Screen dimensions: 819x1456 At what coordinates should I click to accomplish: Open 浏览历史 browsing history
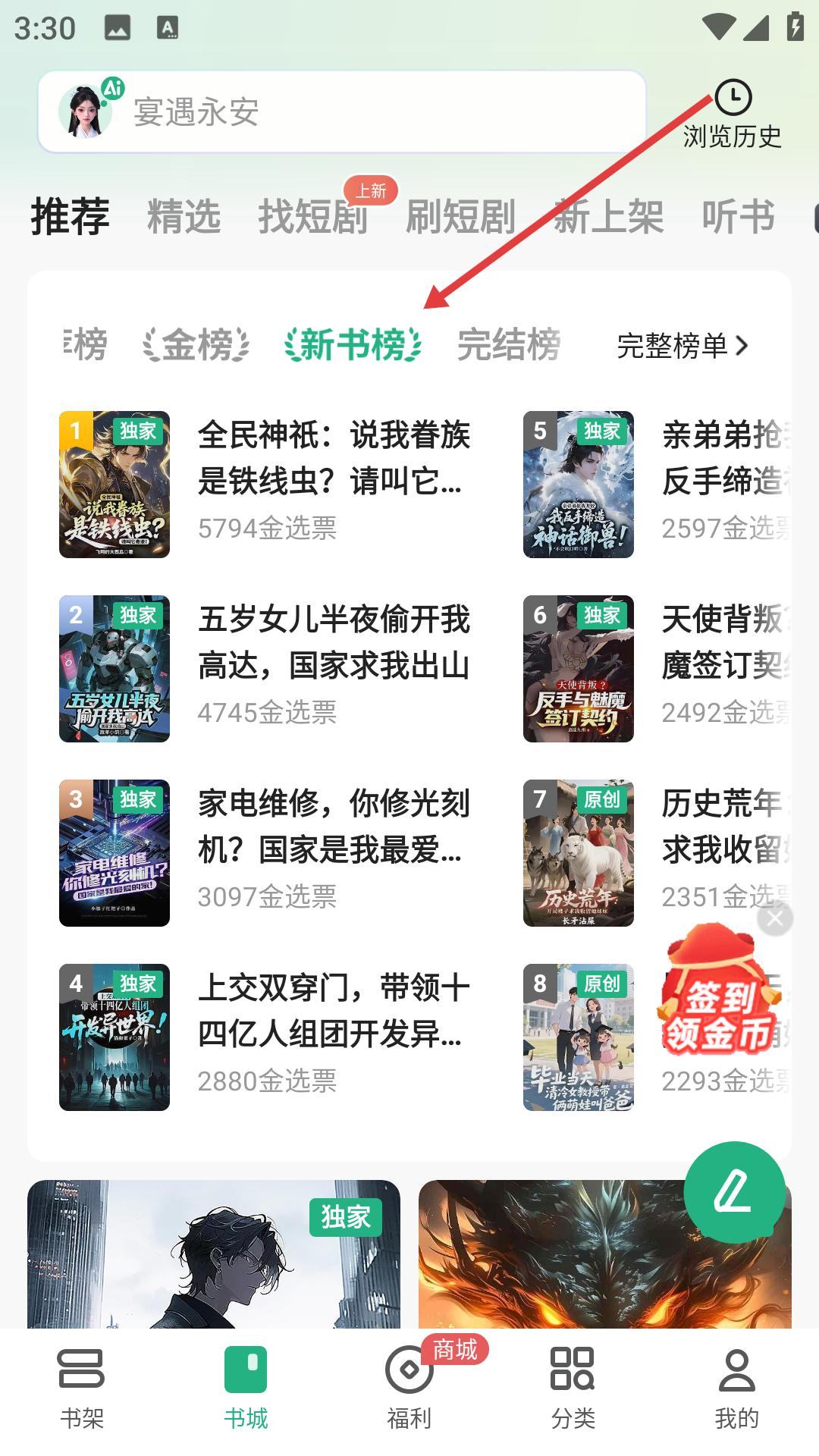coord(732,115)
